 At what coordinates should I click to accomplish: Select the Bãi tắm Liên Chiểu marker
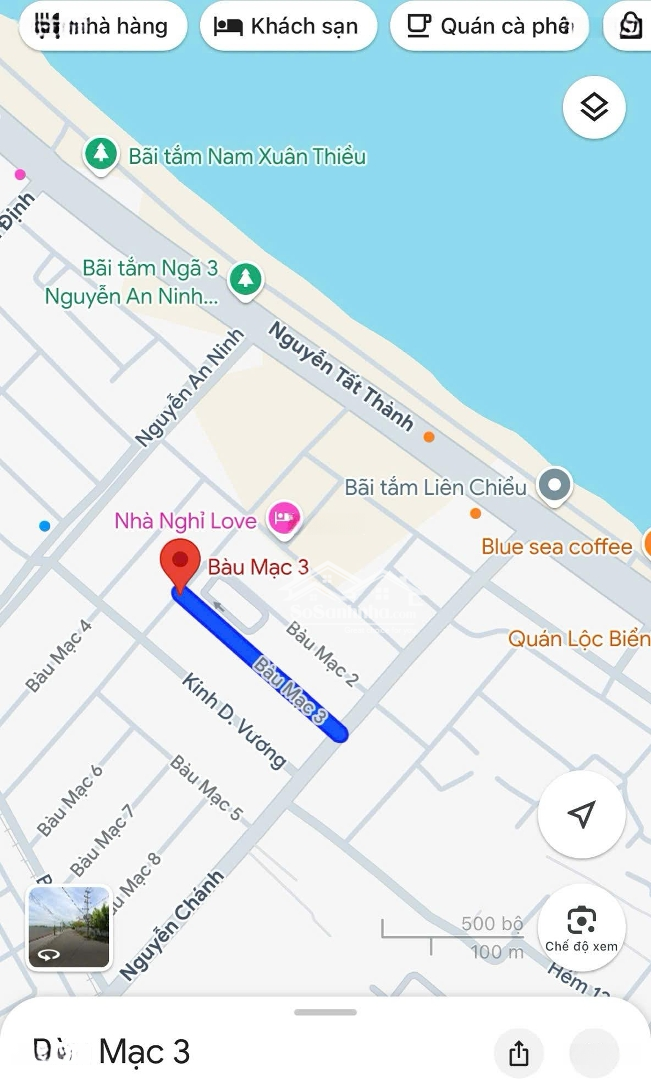click(x=554, y=487)
